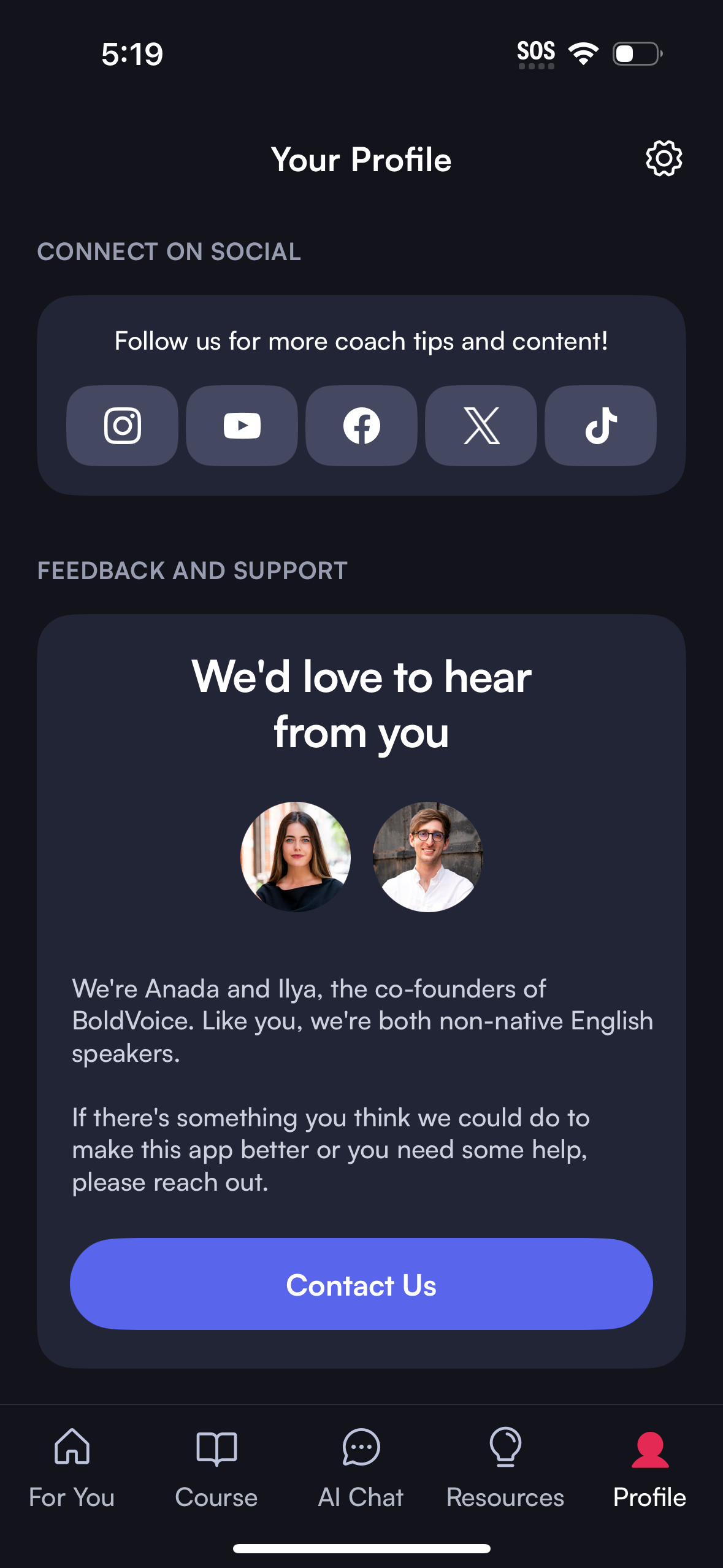Image resolution: width=723 pixels, height=1568 pixels.
Task: Open the AI Chat bubble icon
Action: [361, 1449]
